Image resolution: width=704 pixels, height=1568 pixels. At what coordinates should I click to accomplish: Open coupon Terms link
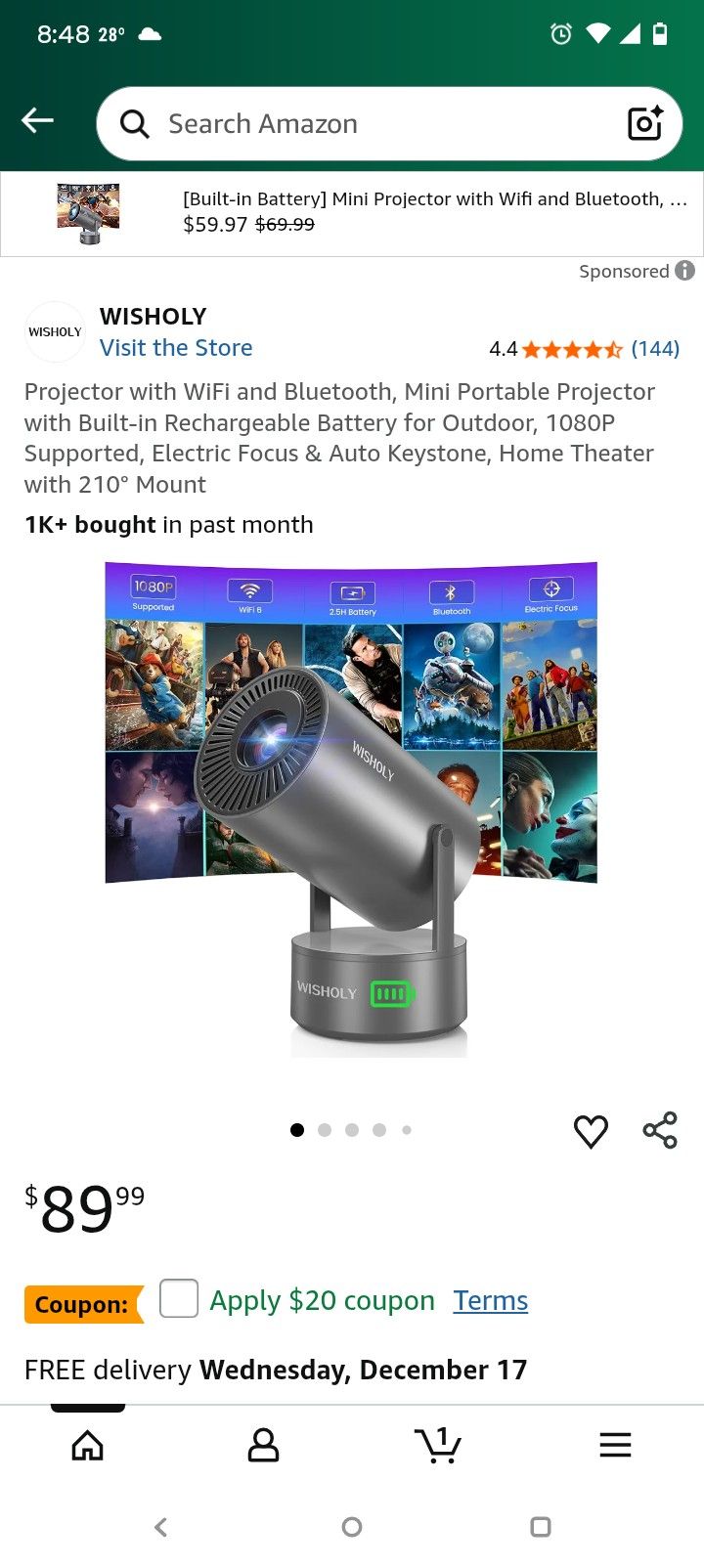point(490,1301)
